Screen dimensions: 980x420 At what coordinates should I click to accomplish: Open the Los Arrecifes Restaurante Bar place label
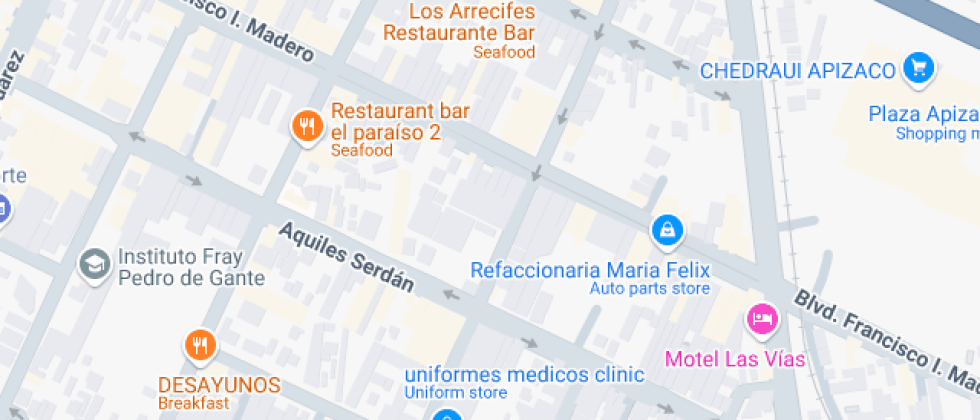(x=459, y=22)
